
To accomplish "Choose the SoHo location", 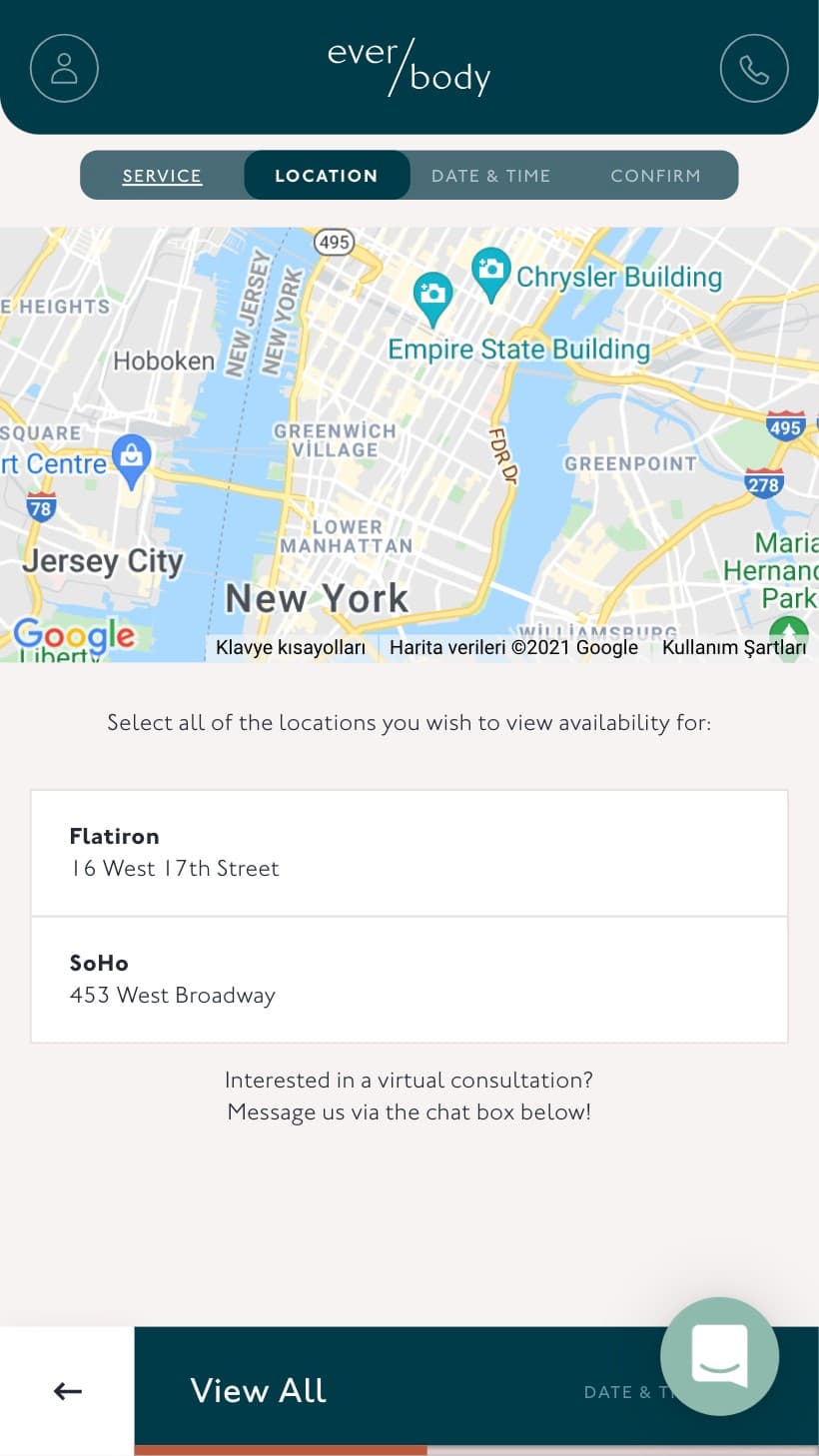I will [409, 980].
